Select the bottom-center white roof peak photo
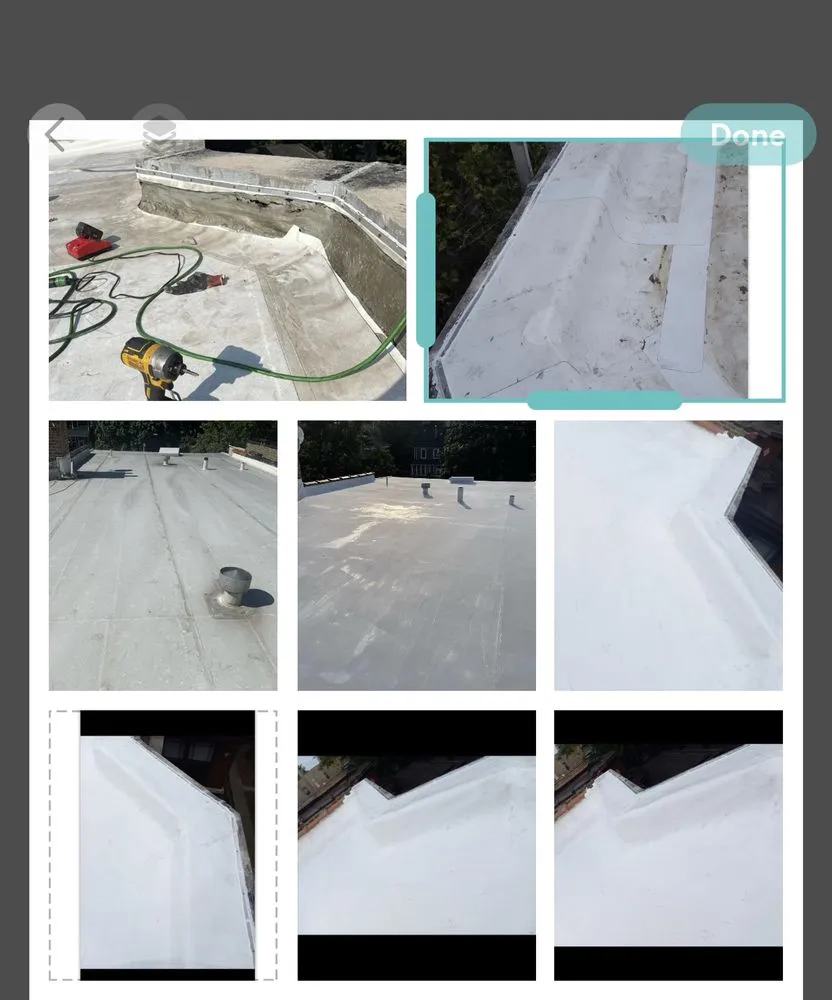Image resolution: width=832 pixels, height=1000 pixels. (416, 845)
